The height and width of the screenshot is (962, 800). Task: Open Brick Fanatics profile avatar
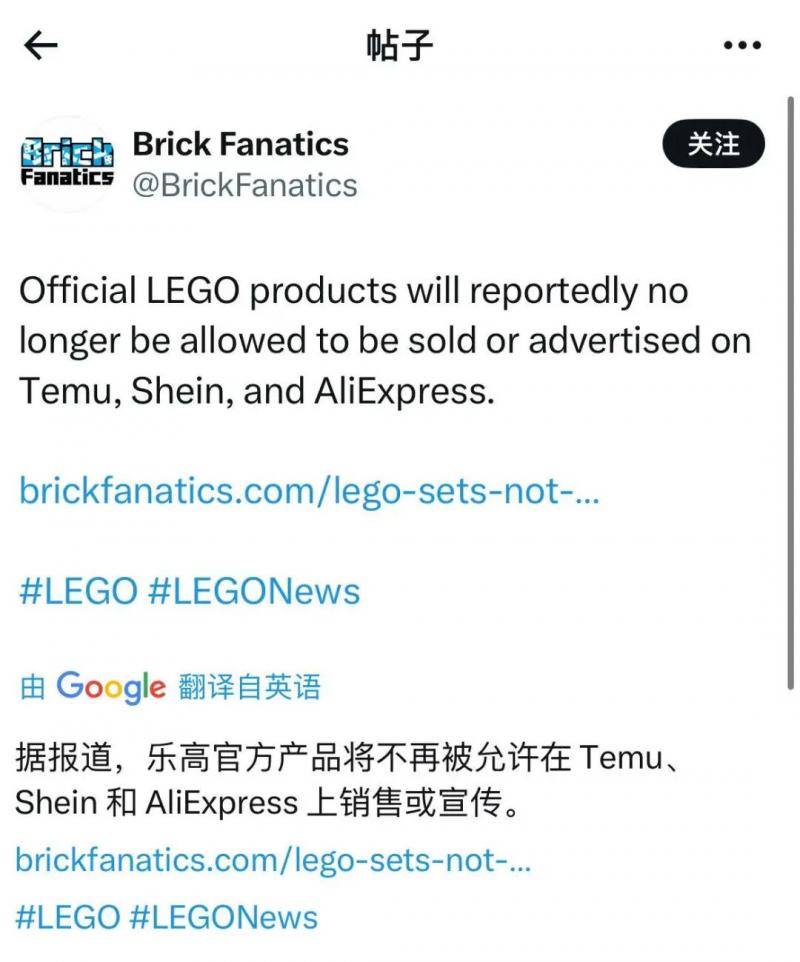[67, 164]
